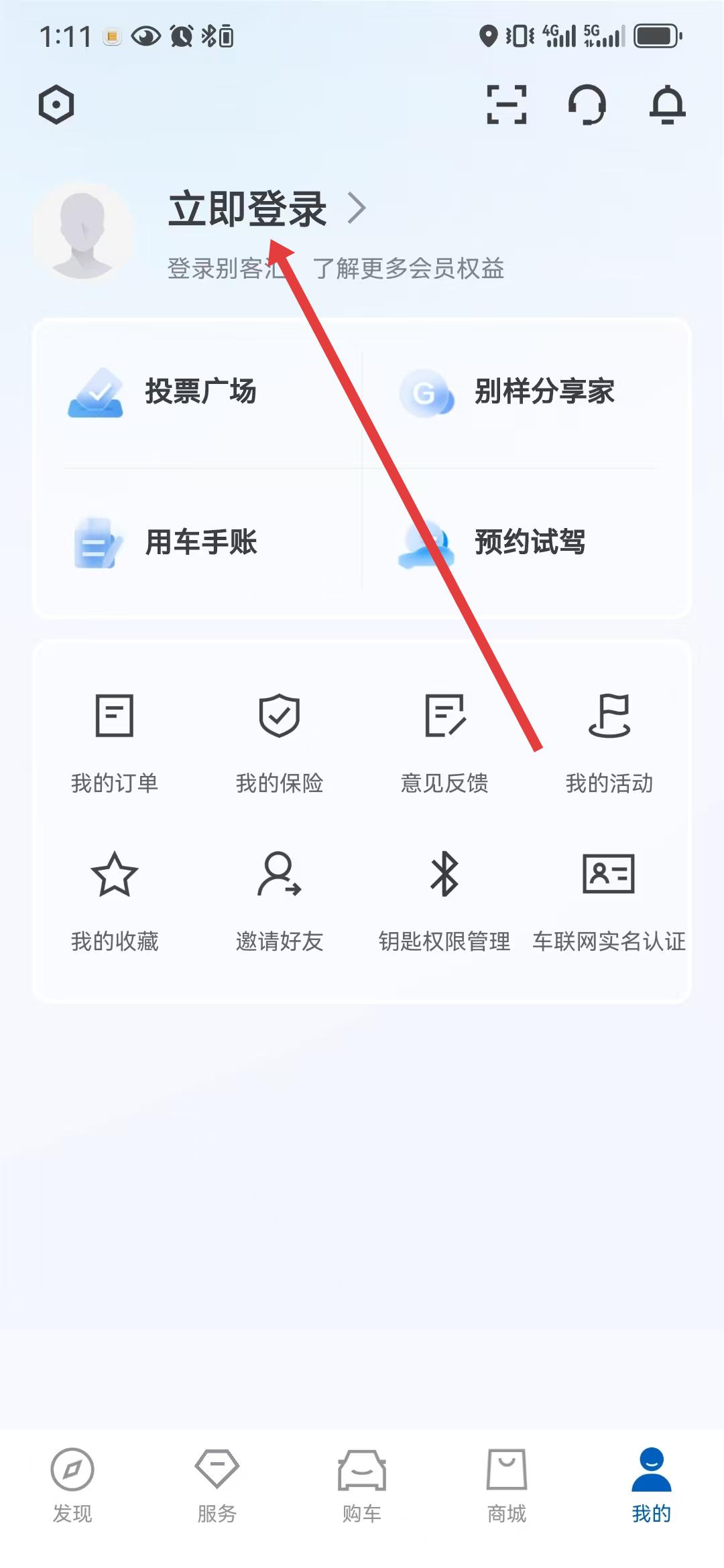The width and height of the screenshot is (724, 1568).
Task: Contact customer service via headset icon
Action: coord(587,105)
